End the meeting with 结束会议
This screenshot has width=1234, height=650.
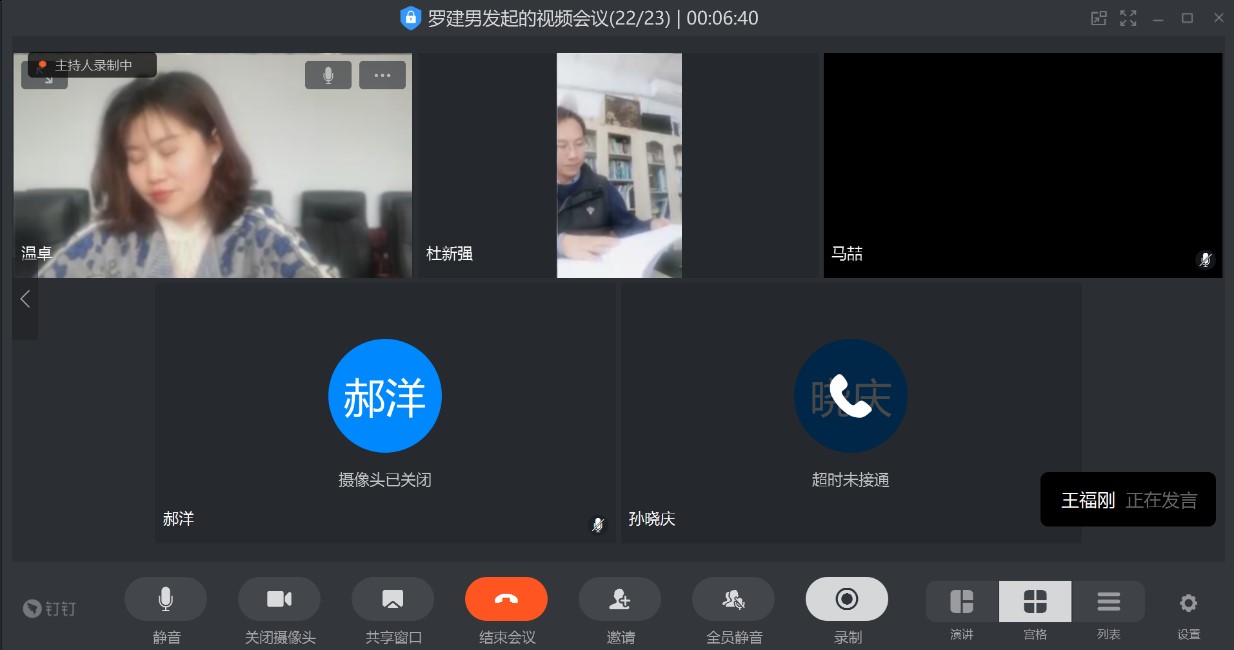pos(506,599)
